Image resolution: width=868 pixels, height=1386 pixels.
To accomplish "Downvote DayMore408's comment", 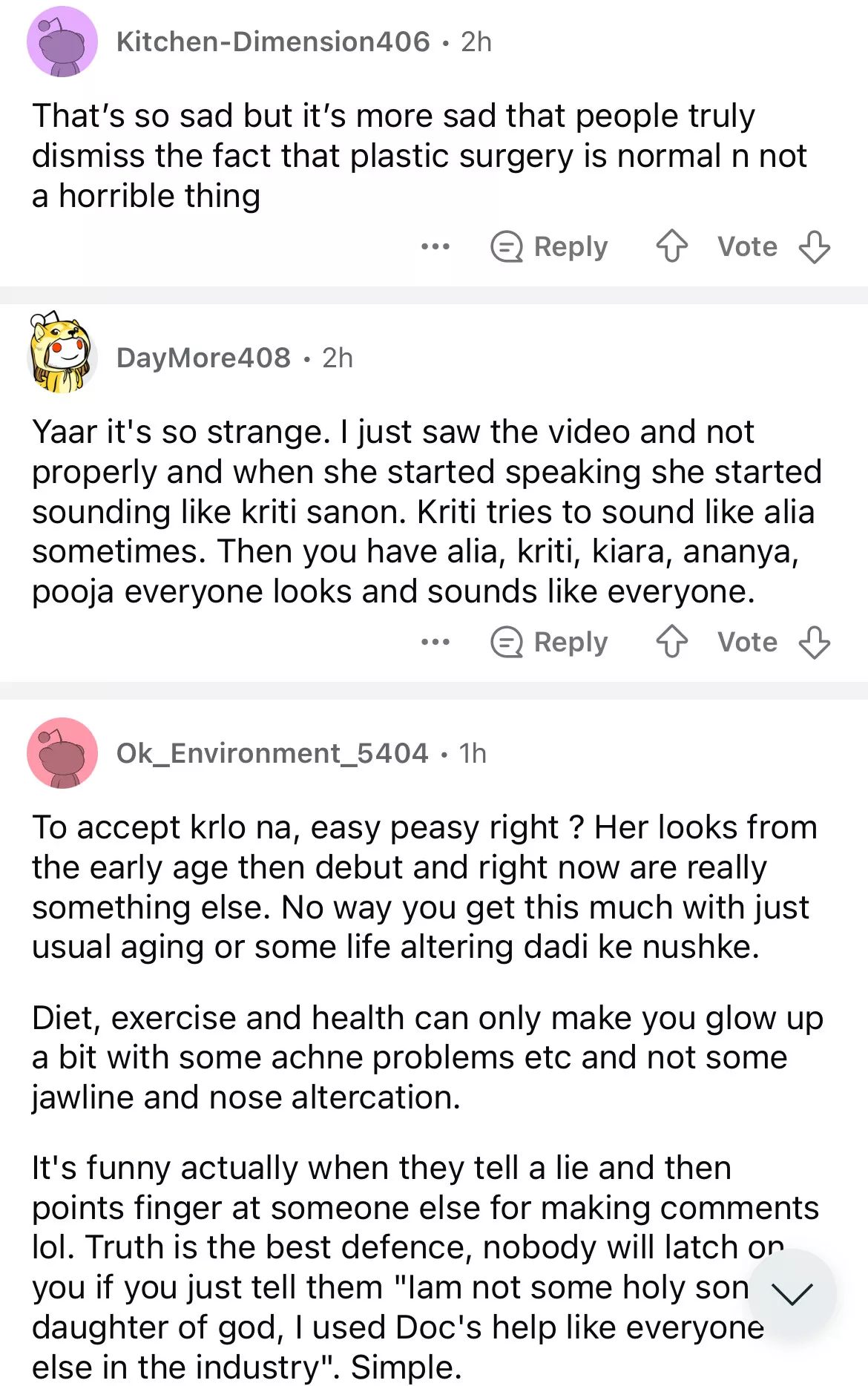I will [x=814, y=642].
